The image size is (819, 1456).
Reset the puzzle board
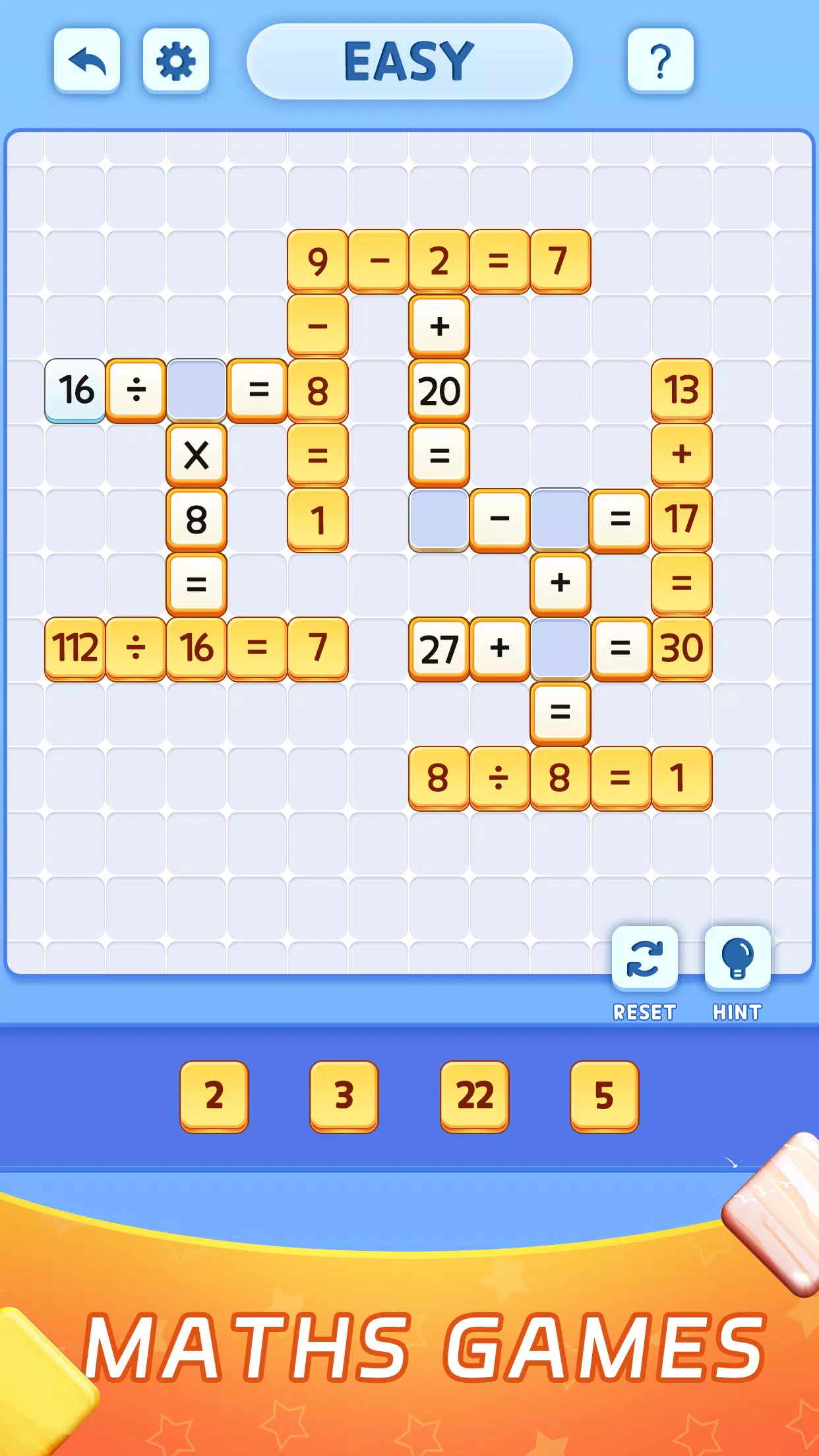pos(644,958)
